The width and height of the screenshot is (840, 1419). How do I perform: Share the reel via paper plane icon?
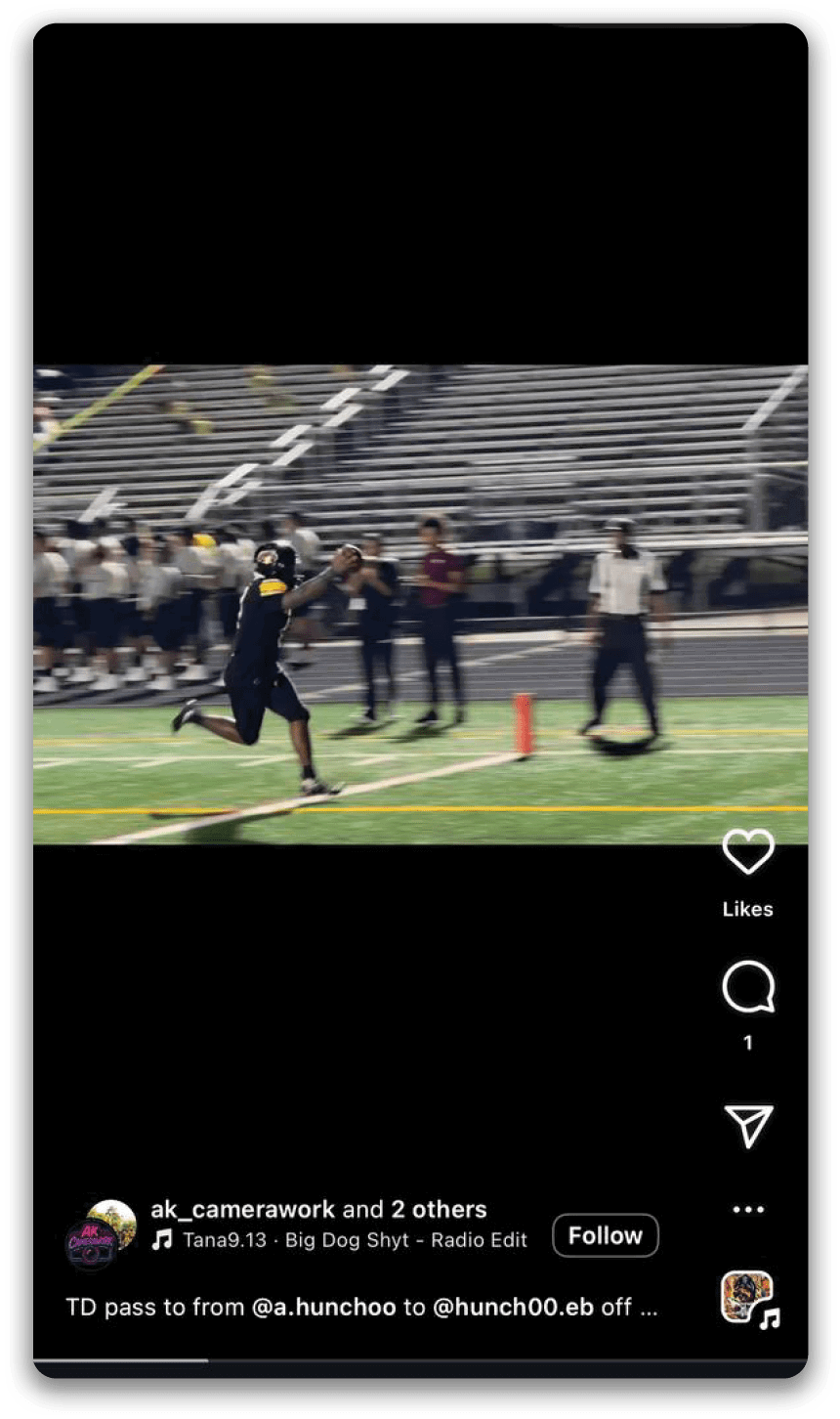click(x=748, y=1126)
